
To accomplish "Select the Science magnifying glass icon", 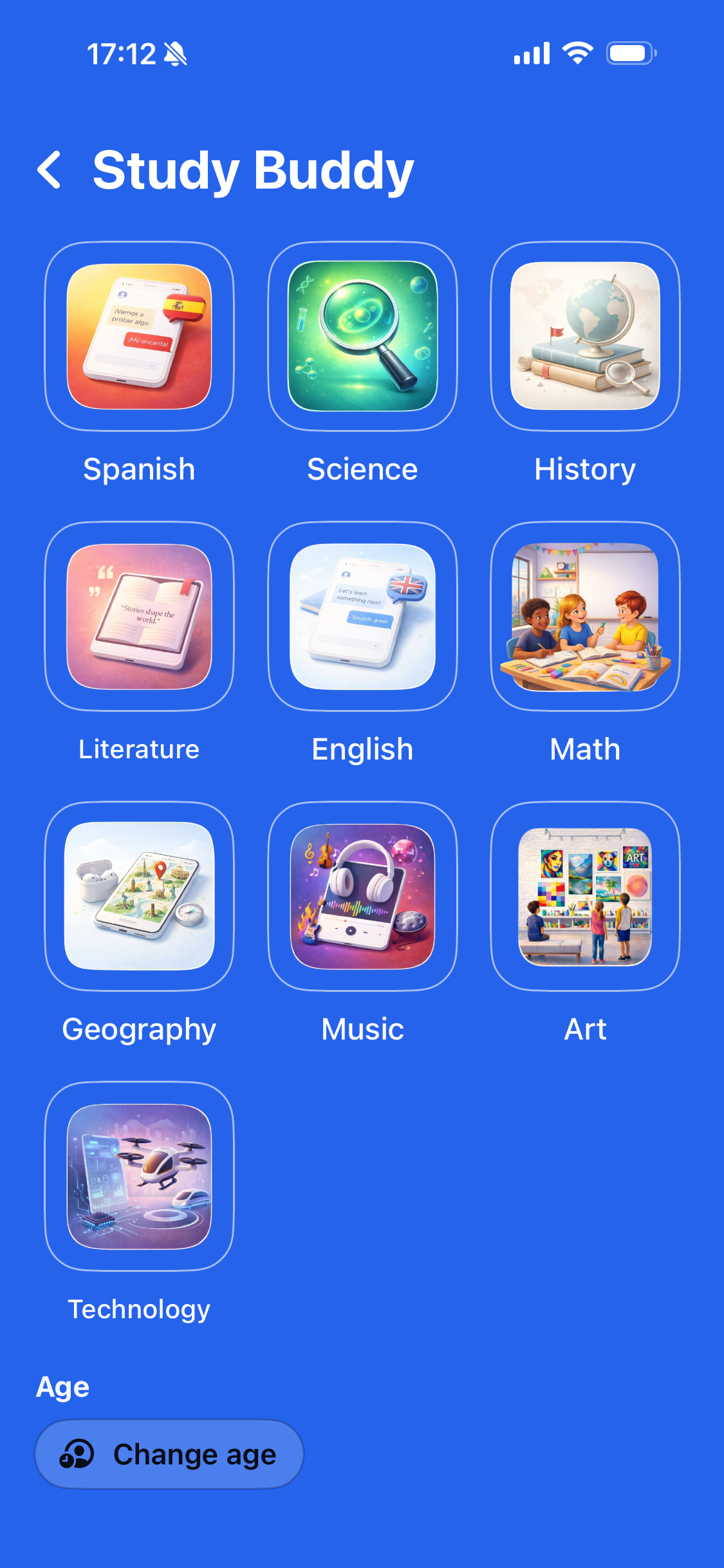I will pyautogui.click(x=362, y=336).
